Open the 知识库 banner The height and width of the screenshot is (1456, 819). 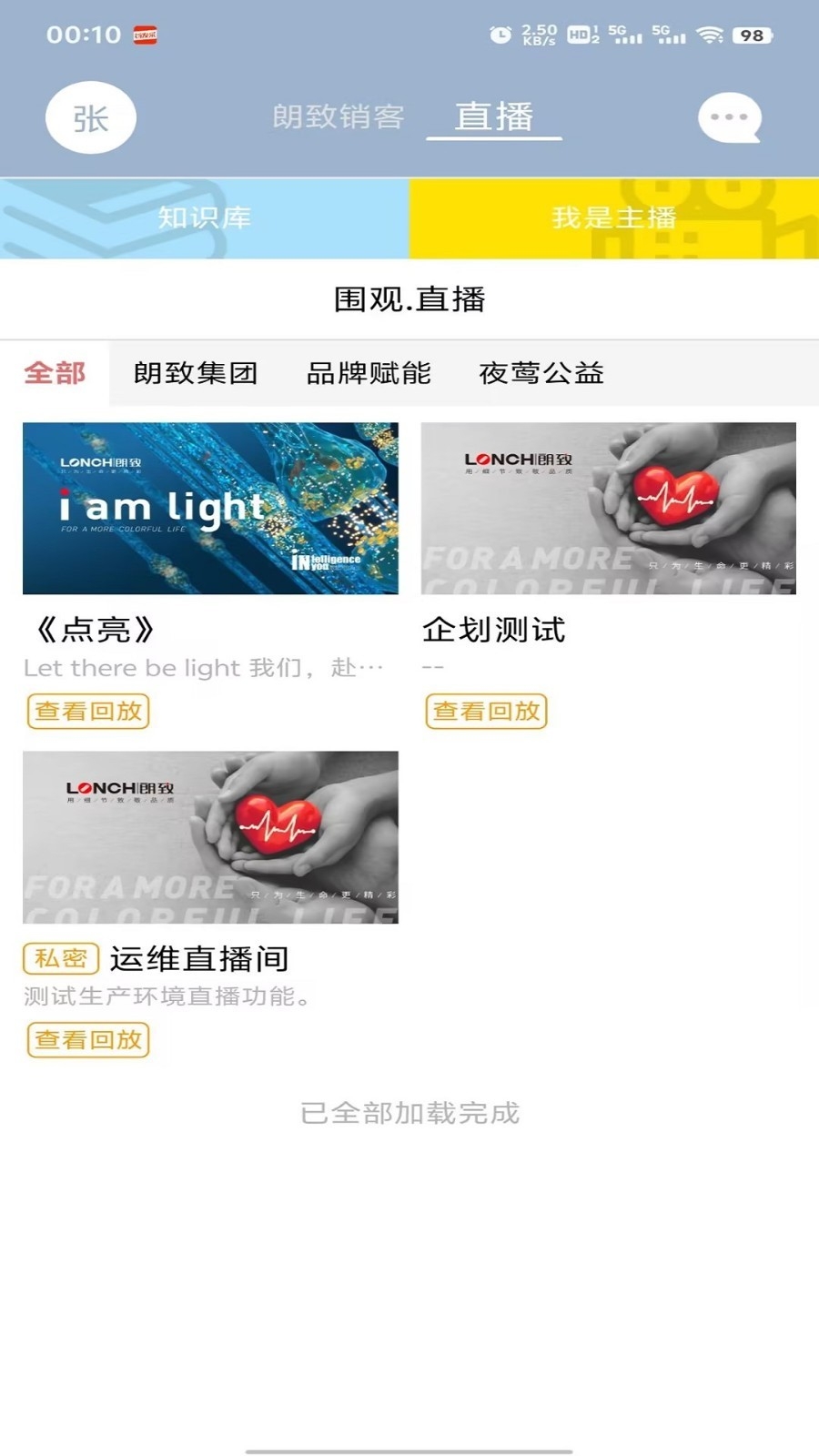coord(205,218)
